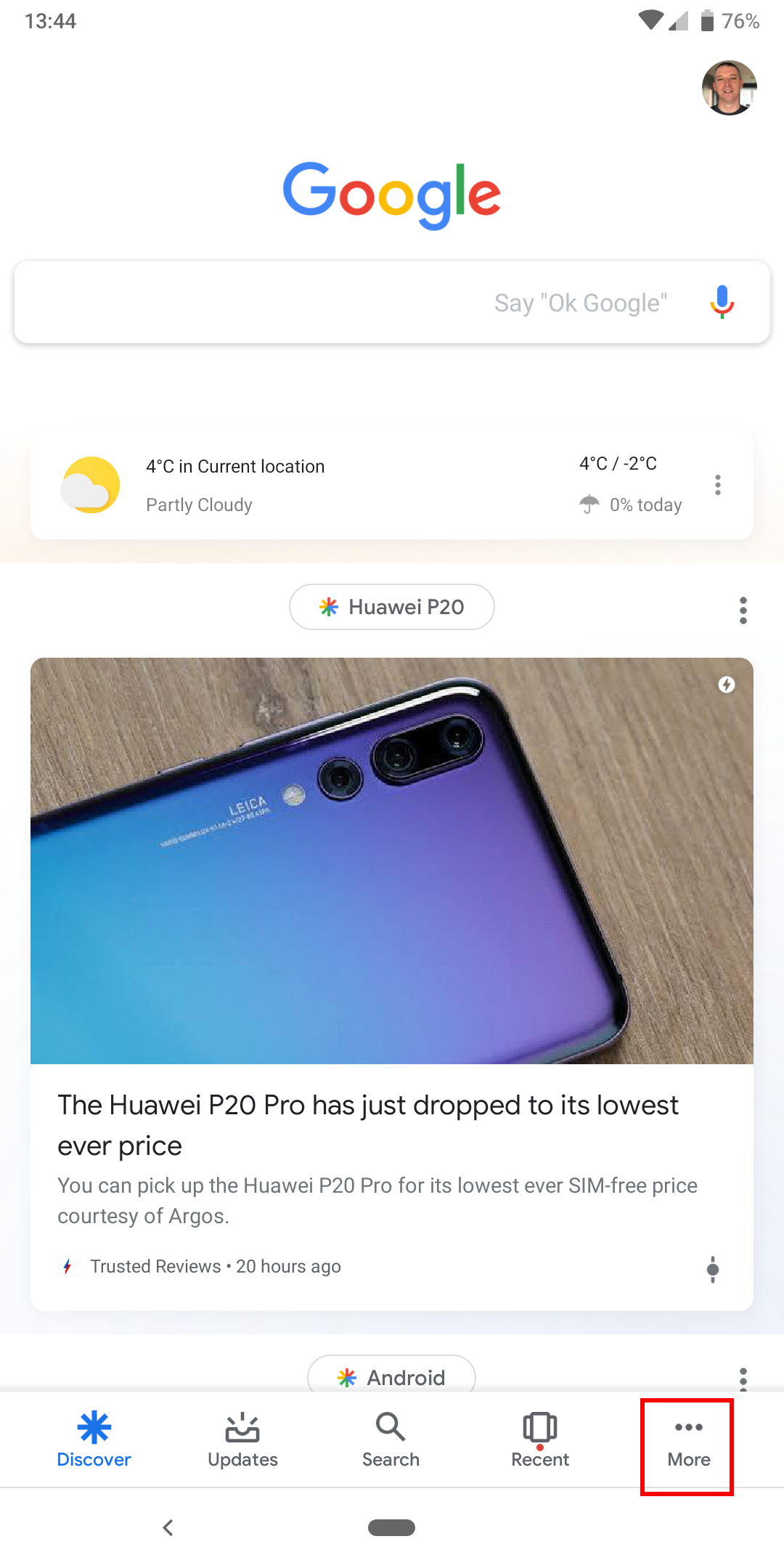Image resolution: width=784 pixels, height=1568 pixels.
Task: Open options for the Android topic
Action: pos(743,1379)
